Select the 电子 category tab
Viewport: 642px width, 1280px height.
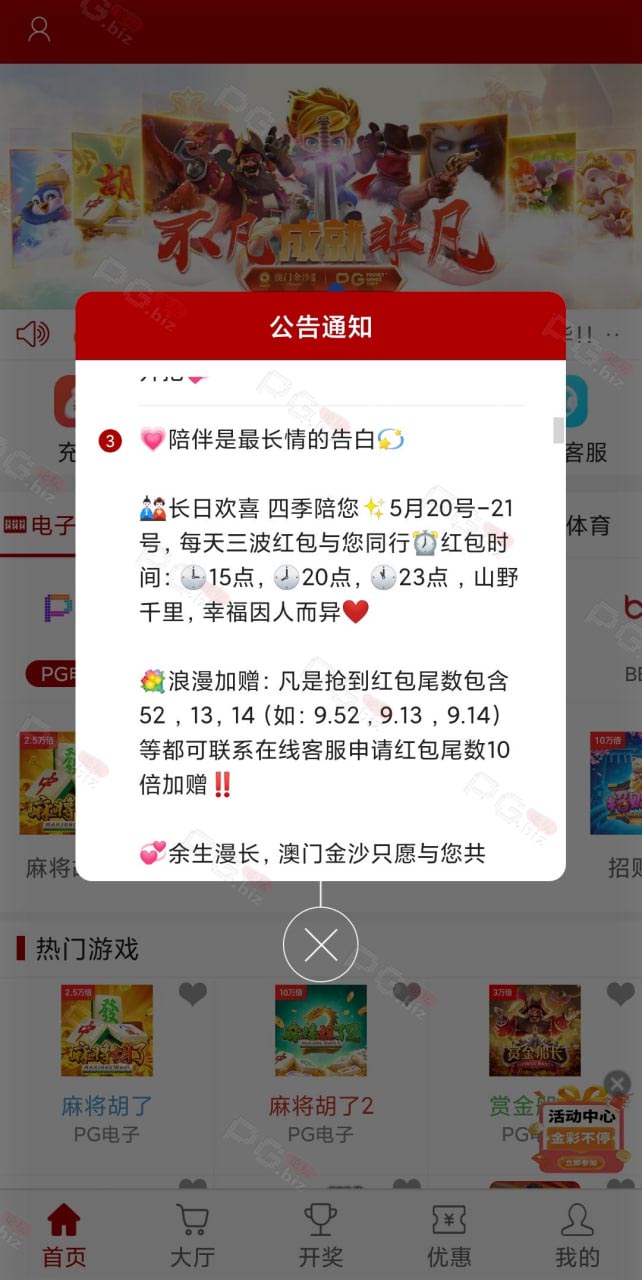(x=40, y=525)
